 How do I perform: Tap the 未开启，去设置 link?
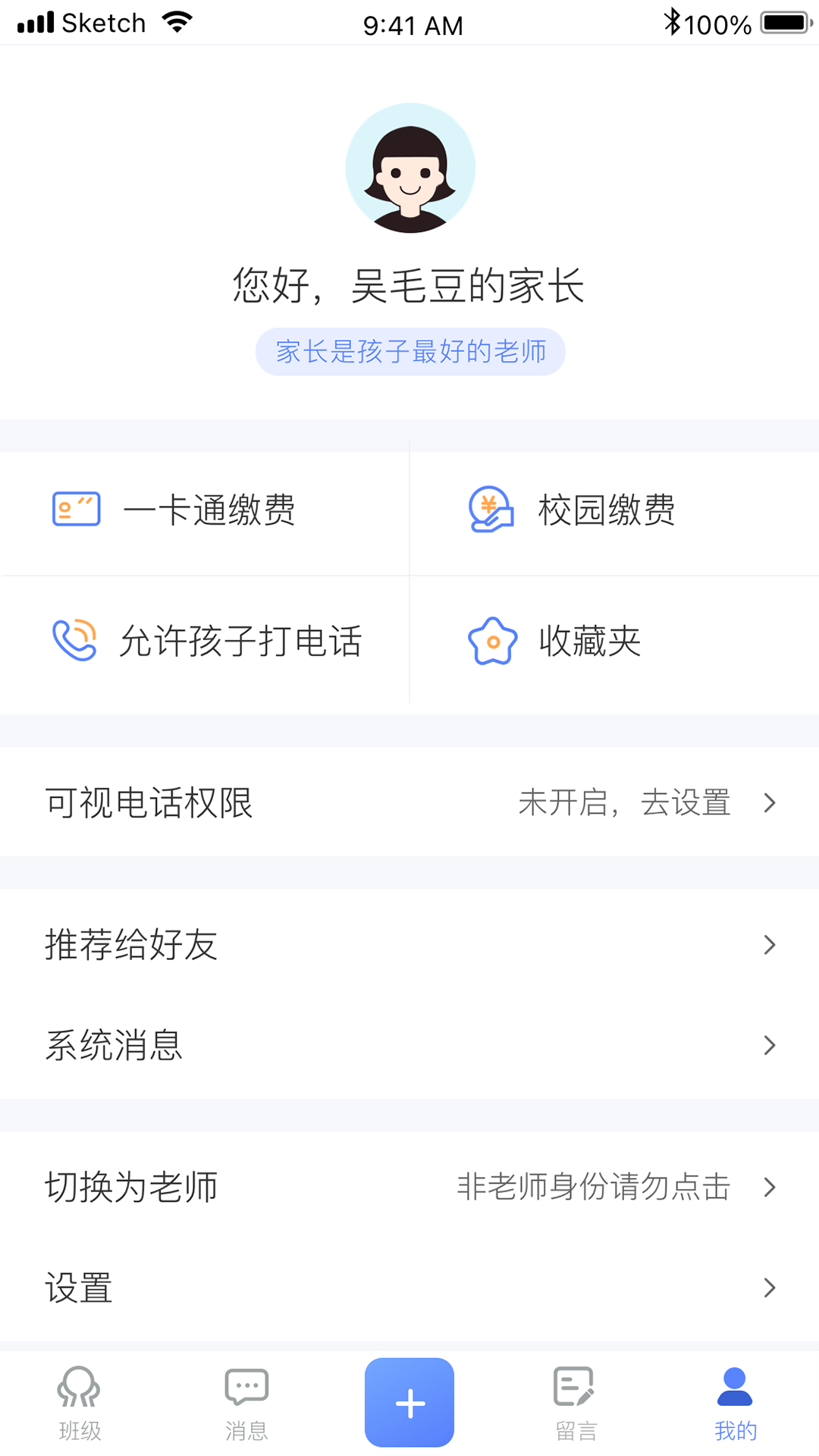(626, 802)
